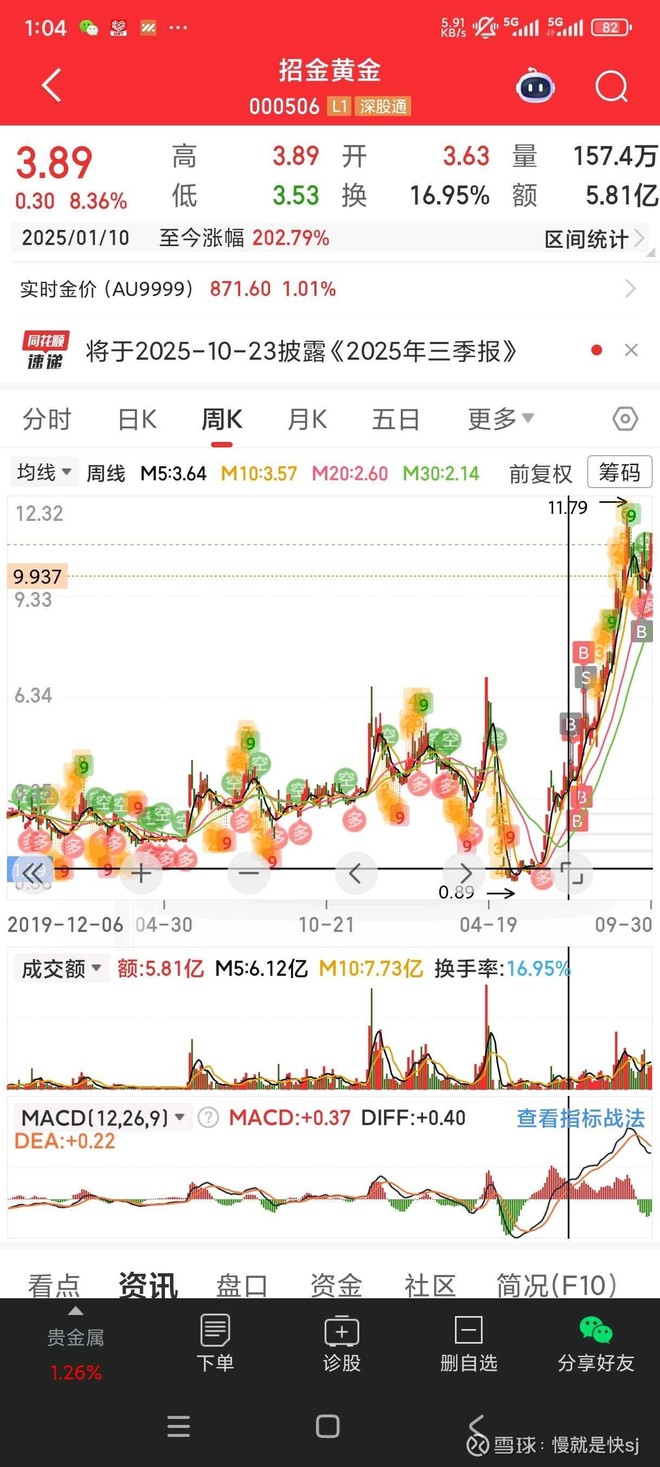Expand the 更多 chart period dropdown
Image resolution: width=660 pixels, height=1467 pixels.
[x=500, y=419]
